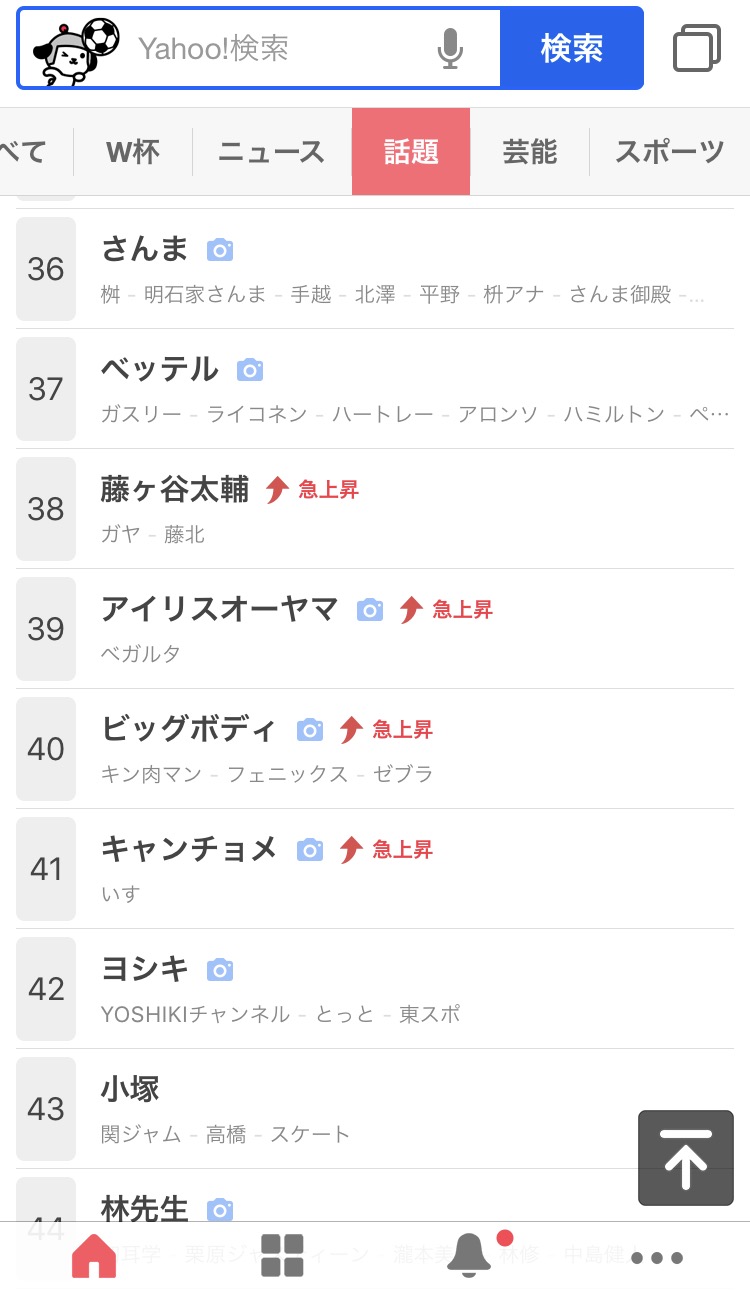Switch to the スポーツ tab
Screen dimensions: 750x1291
coord(668,152)
